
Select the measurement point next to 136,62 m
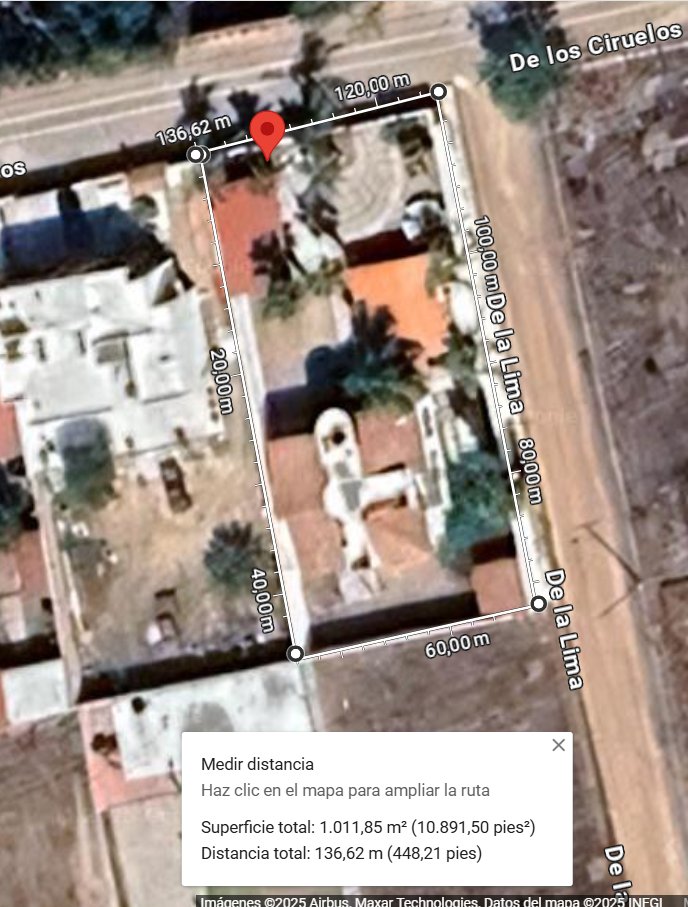tap(197, 155)
